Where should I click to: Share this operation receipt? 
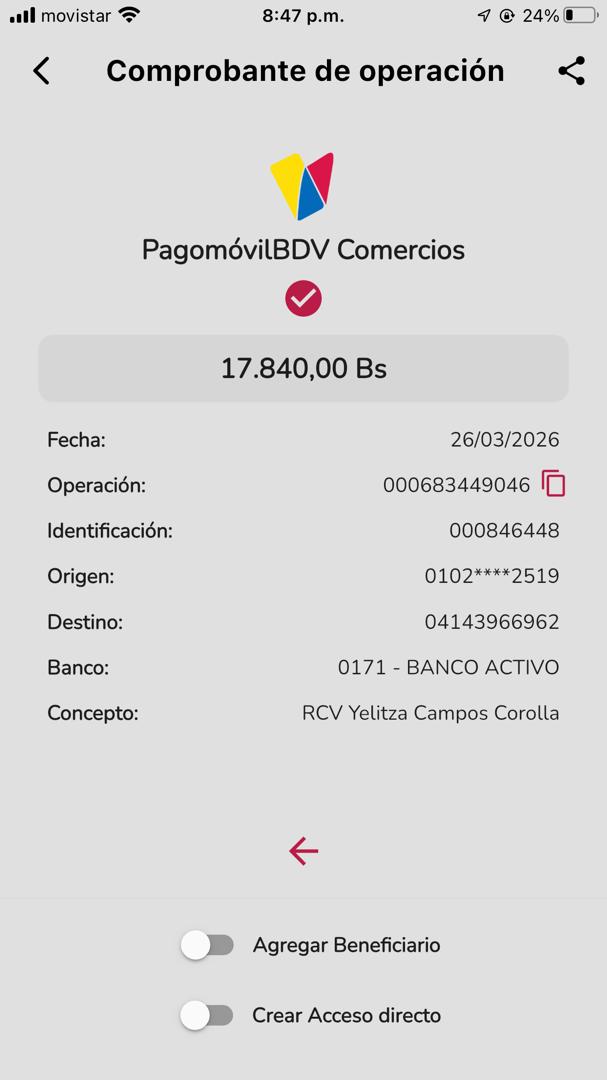(571, 71)
